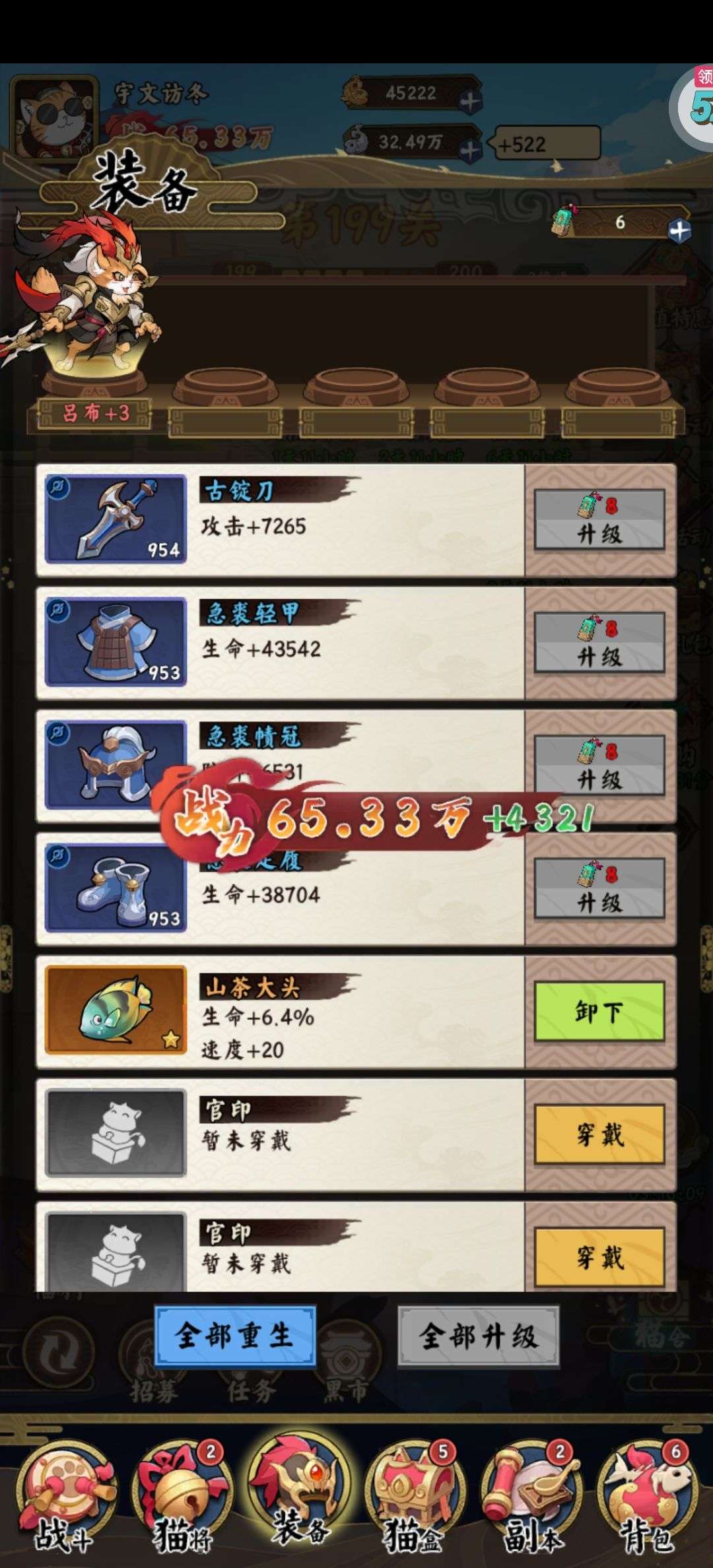
Task: Open the 山茶大头 fish item icon
Action: pyautogui.click(x=116, y=1010)
